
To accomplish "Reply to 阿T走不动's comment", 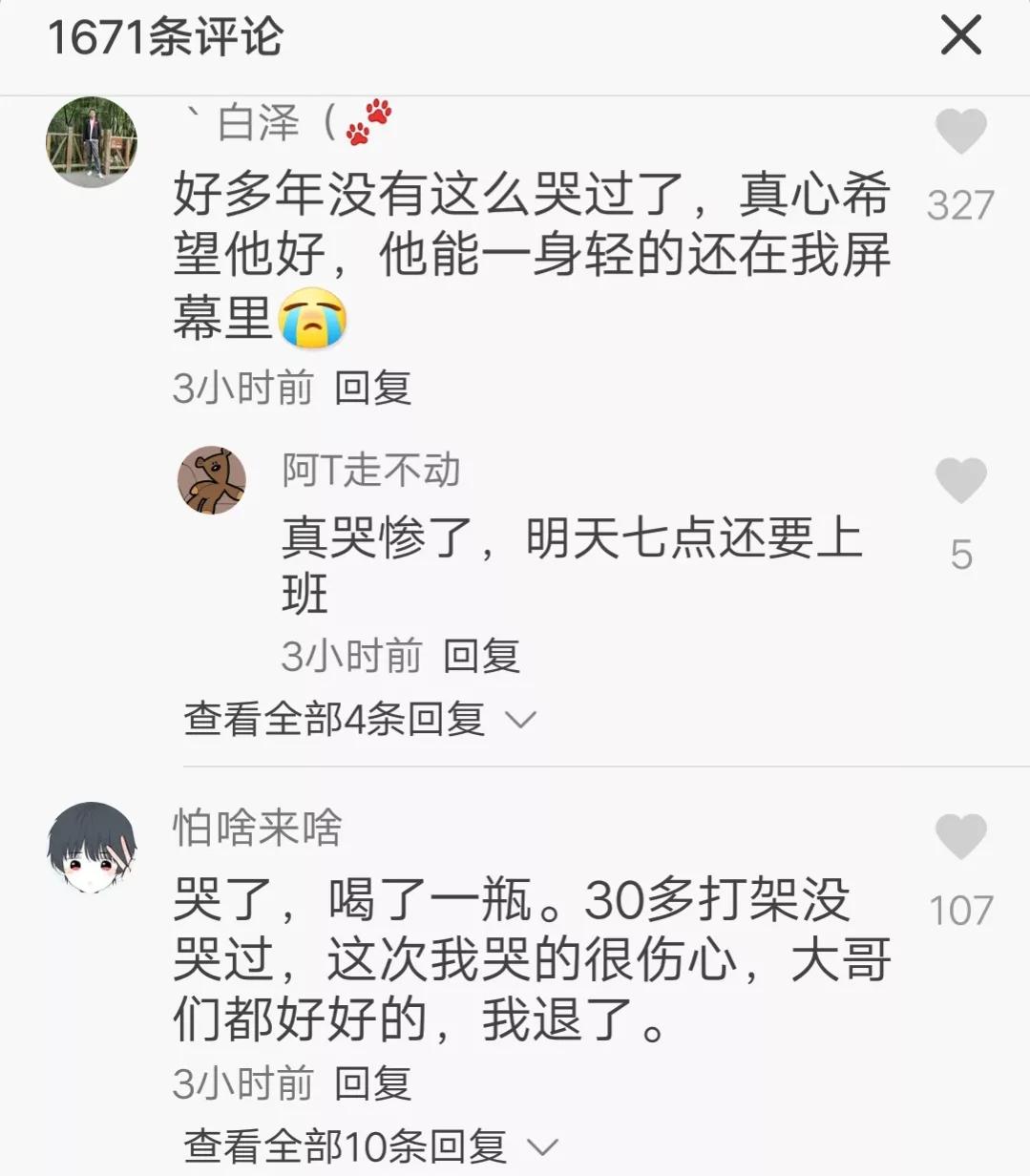I will 481,657.
